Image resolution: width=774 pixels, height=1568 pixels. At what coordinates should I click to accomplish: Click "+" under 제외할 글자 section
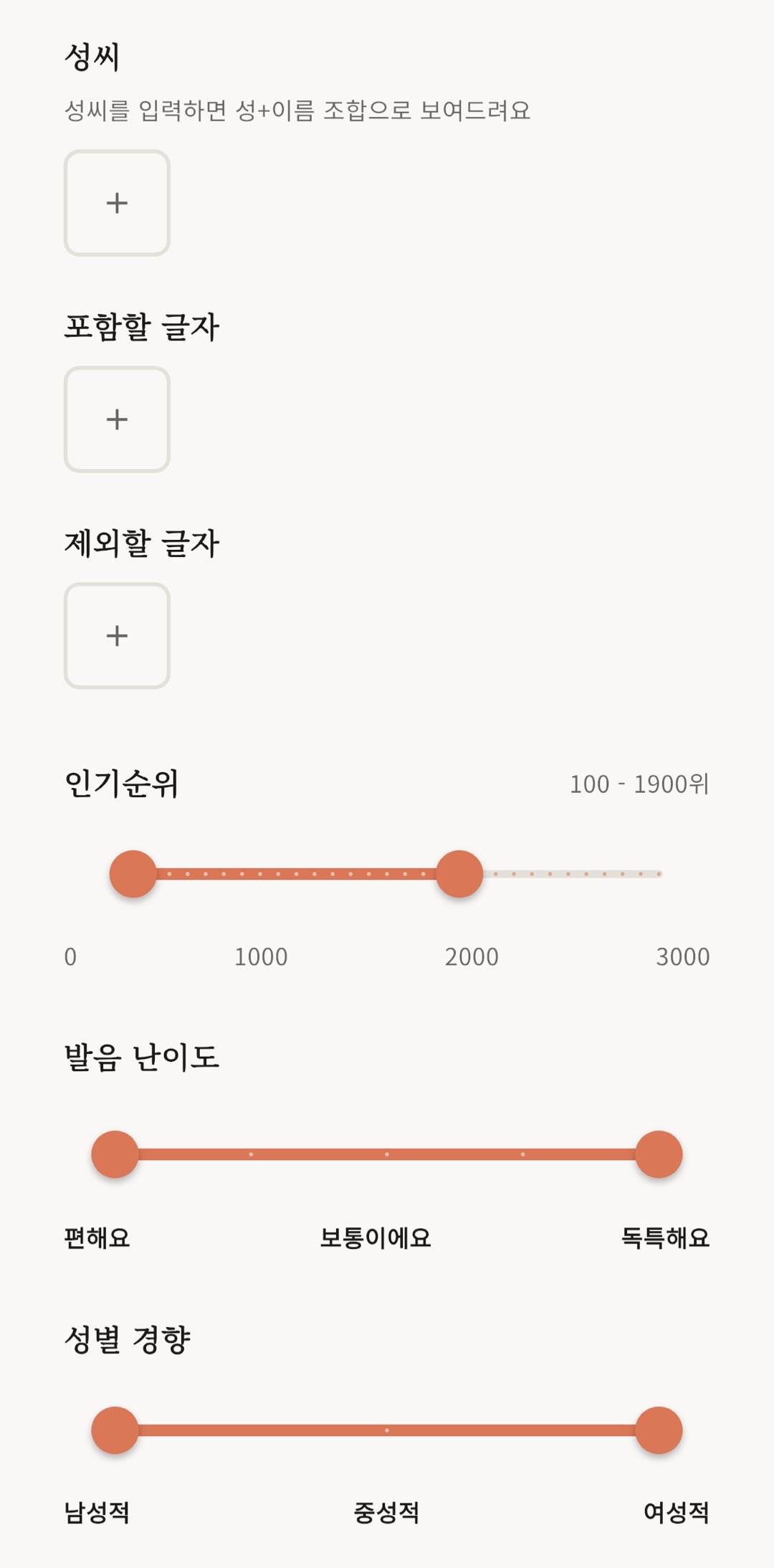coord(117,637)
